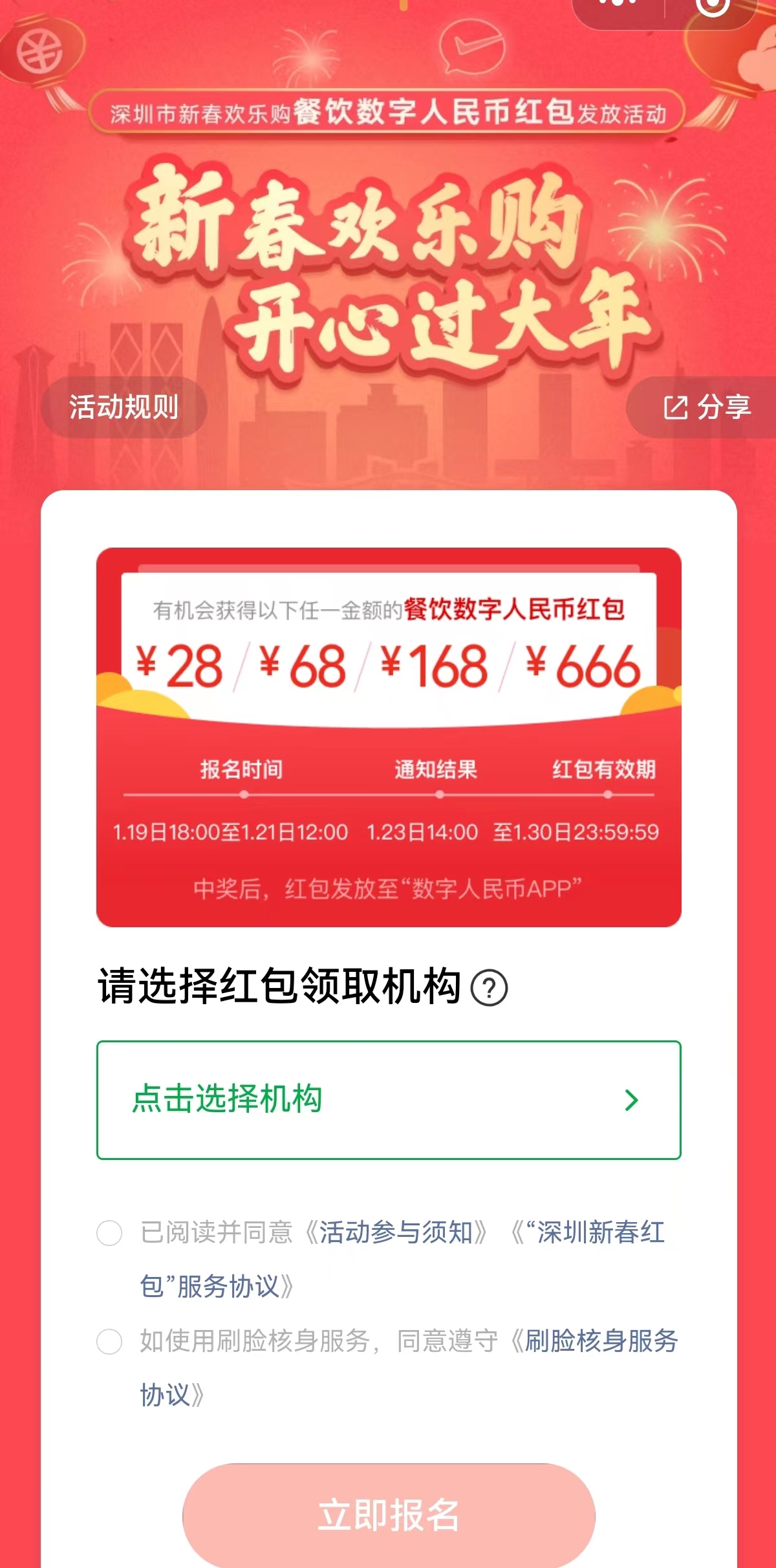Check the 已阅读并同意 agreement circle
The width and height of the screenshot is (776, 1568).
(109, 1232)
